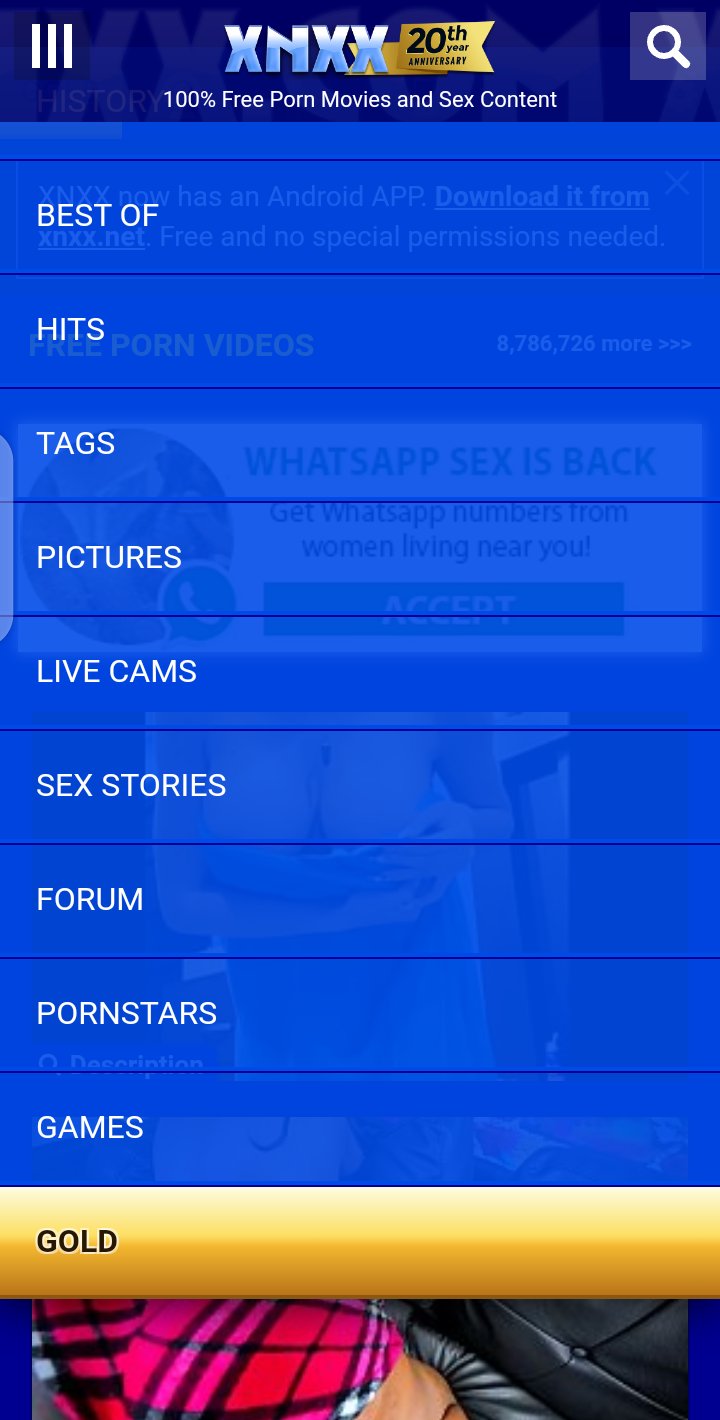Go to the Hits section

[71, 330]
